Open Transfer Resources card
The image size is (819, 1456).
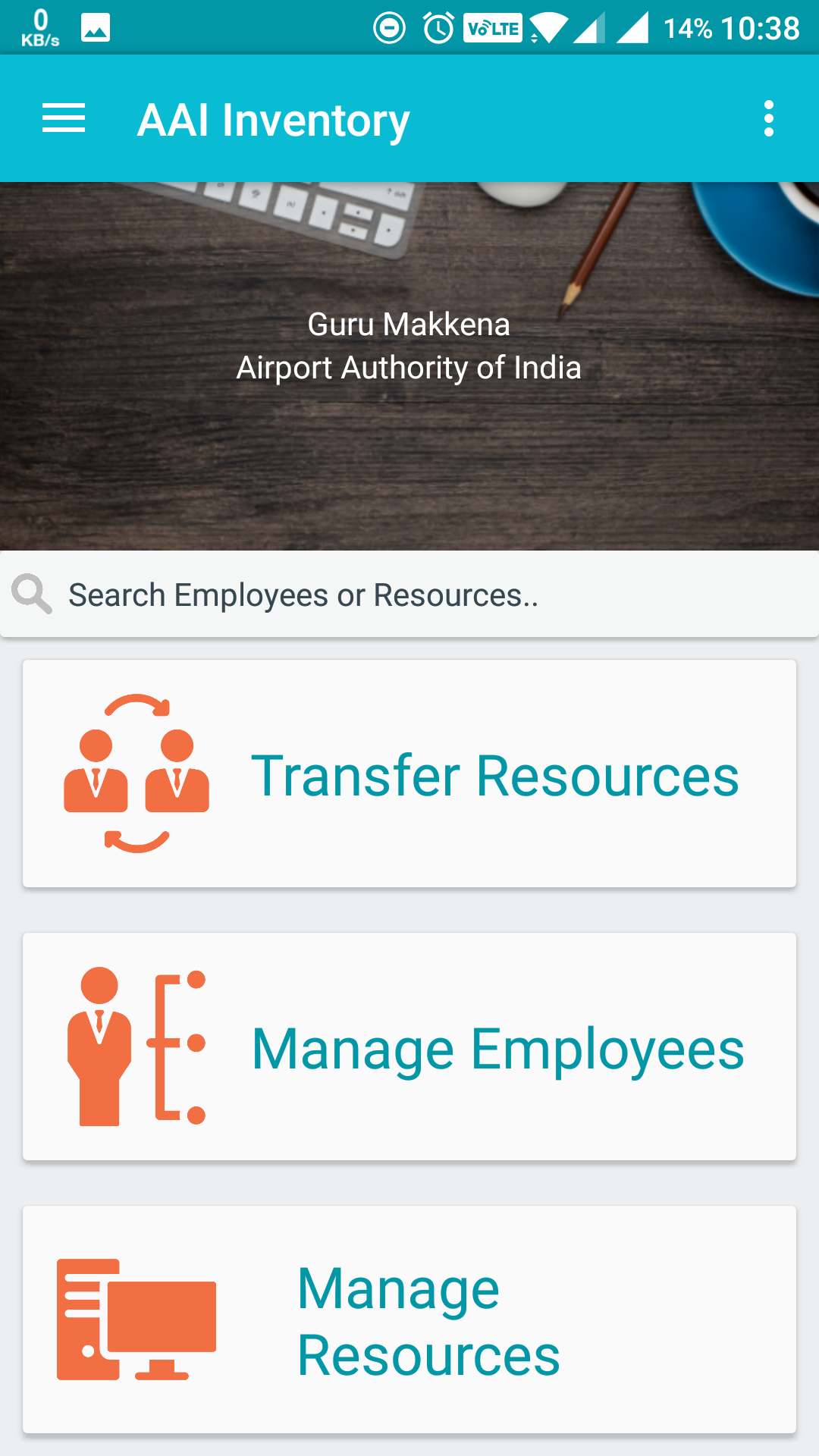[409, 773]
